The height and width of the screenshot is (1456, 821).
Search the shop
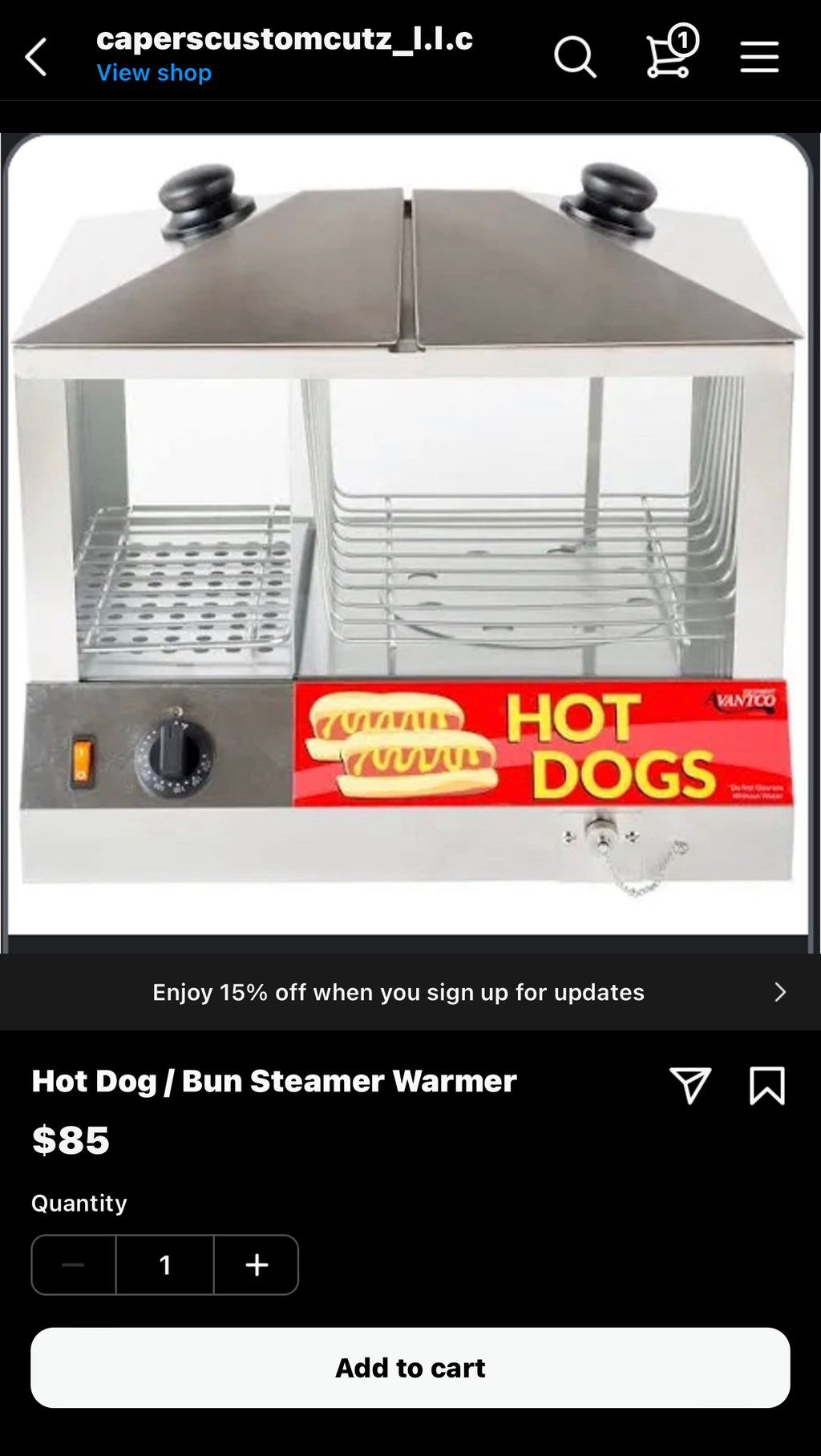coord(575,57)
